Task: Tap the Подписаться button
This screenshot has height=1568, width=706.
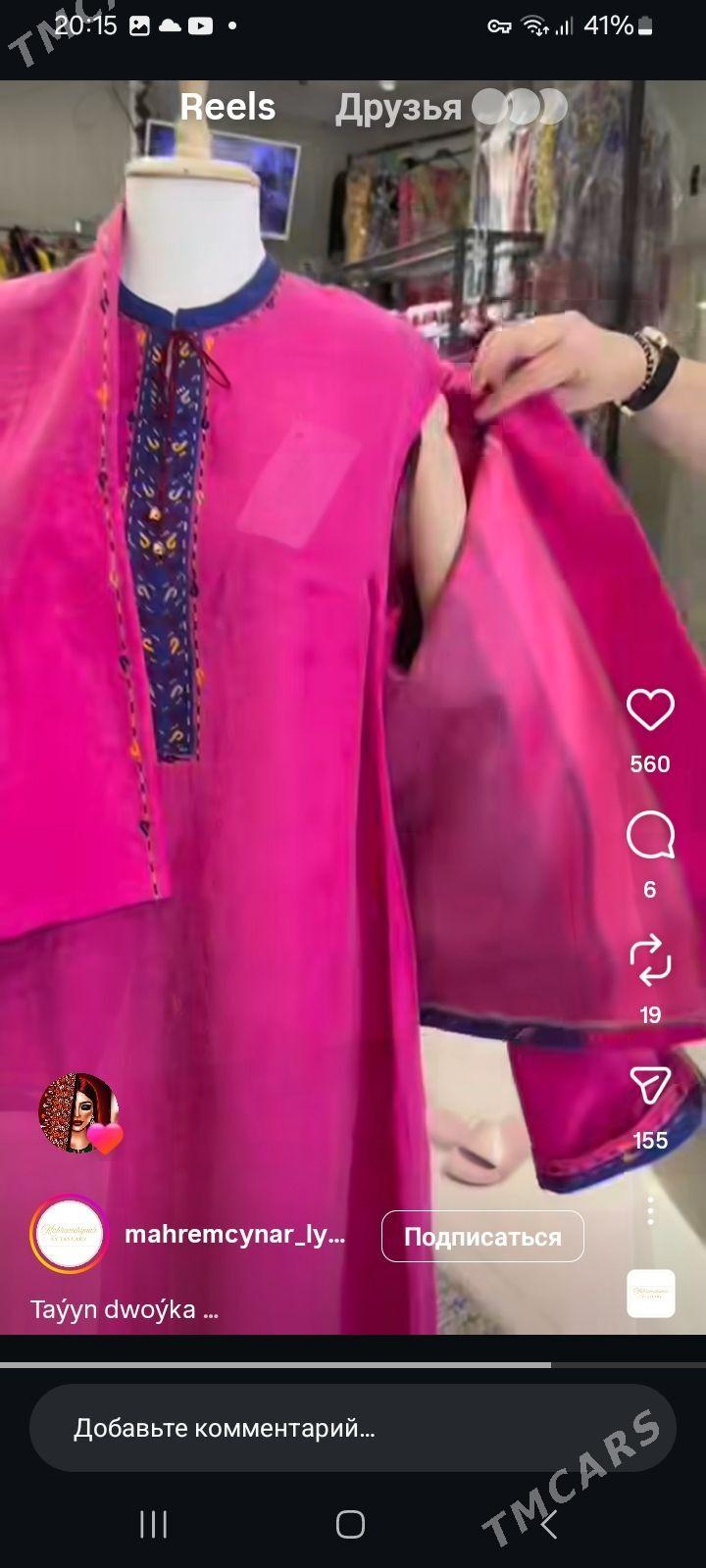Action: click(x=482, y=1237)
